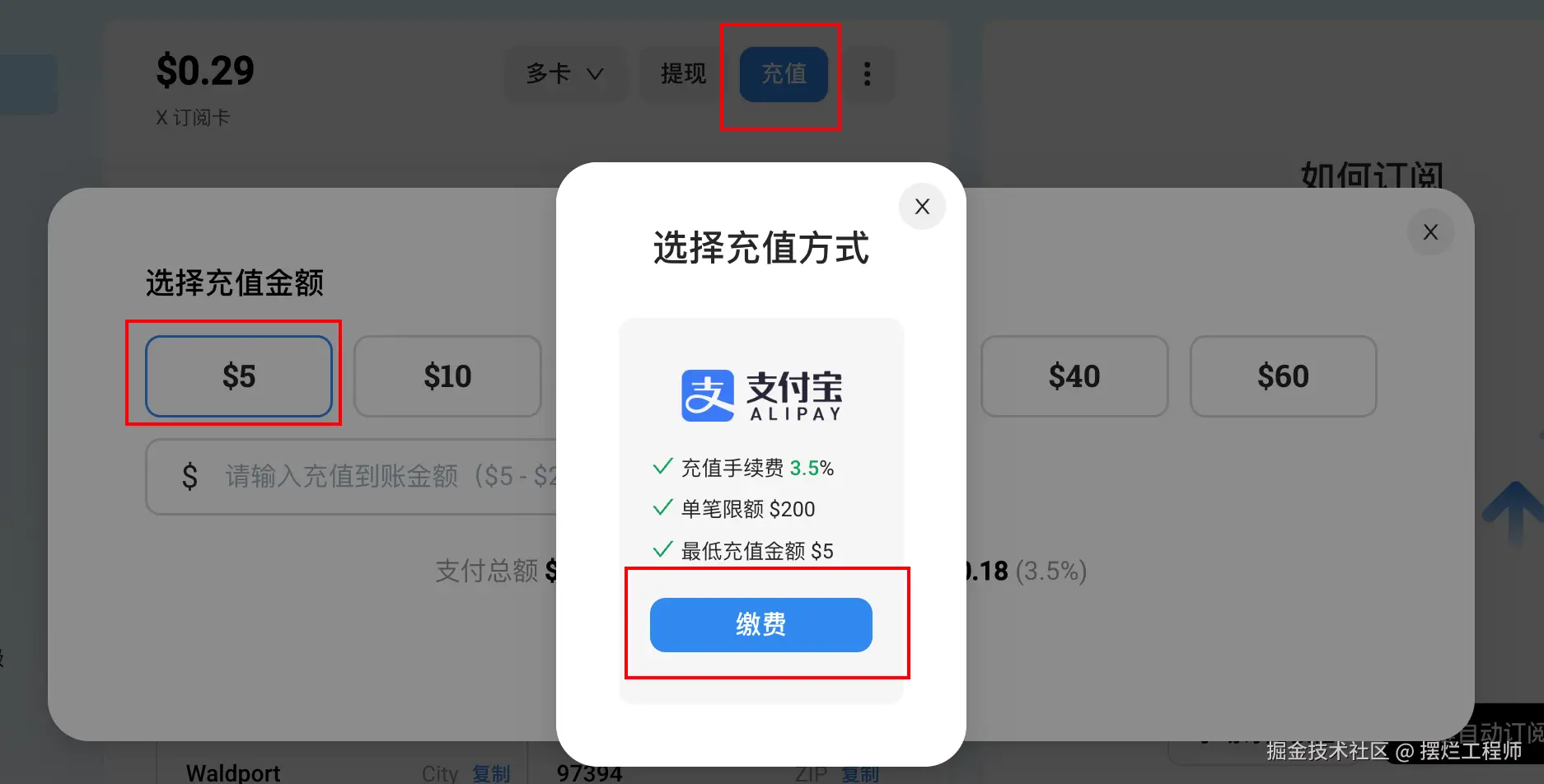
Task: Tap the 充值 button at top
Action: click(784, 74)
